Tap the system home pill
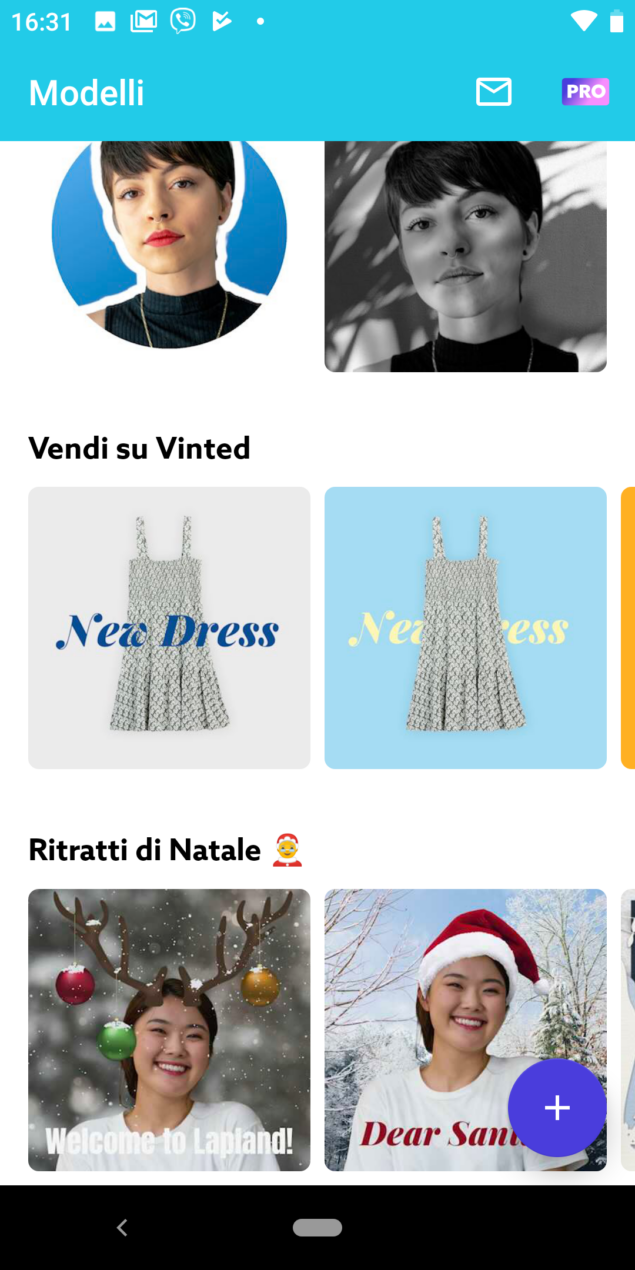Image resolution: width=635 pixels, height=1270 pixels. [317, 1227]
